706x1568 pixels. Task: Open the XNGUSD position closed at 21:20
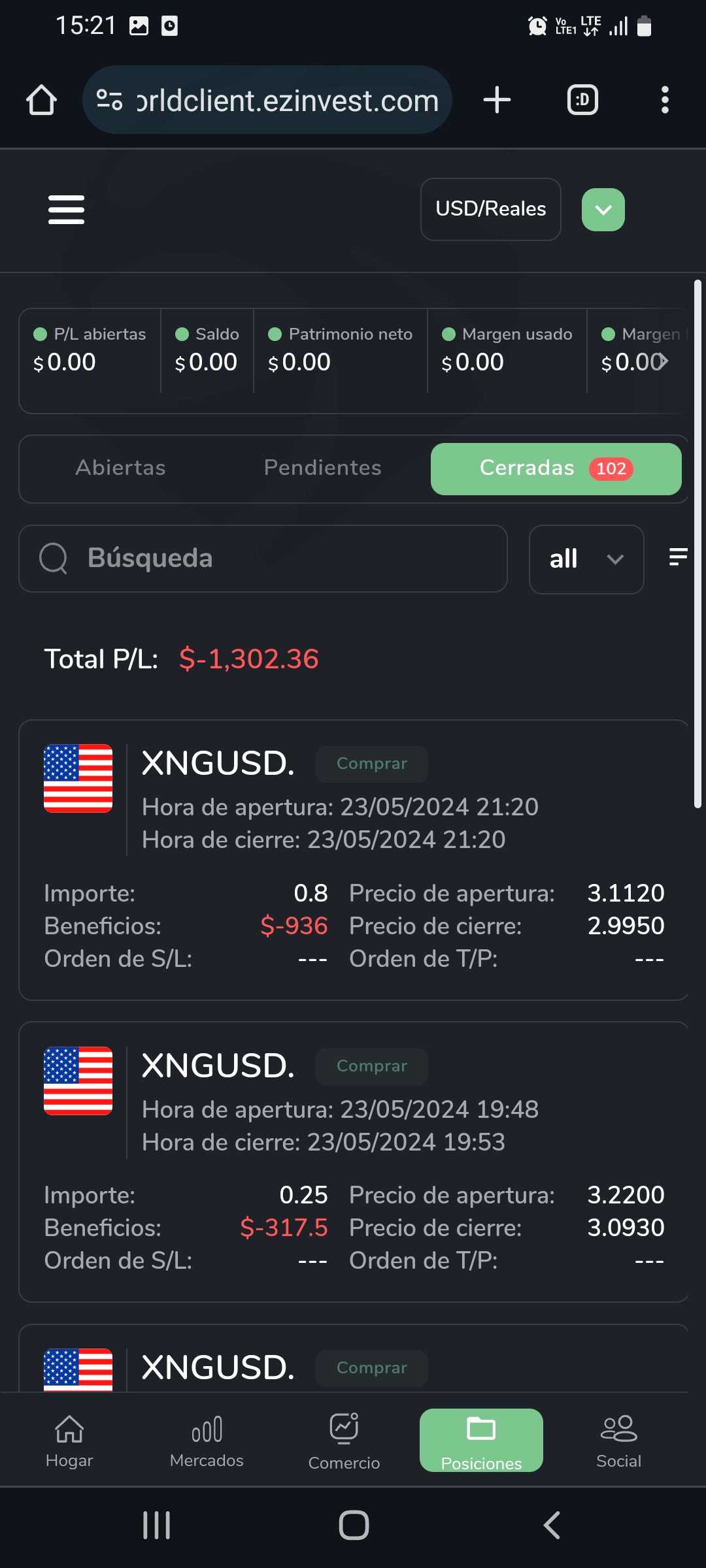point(353,859)
